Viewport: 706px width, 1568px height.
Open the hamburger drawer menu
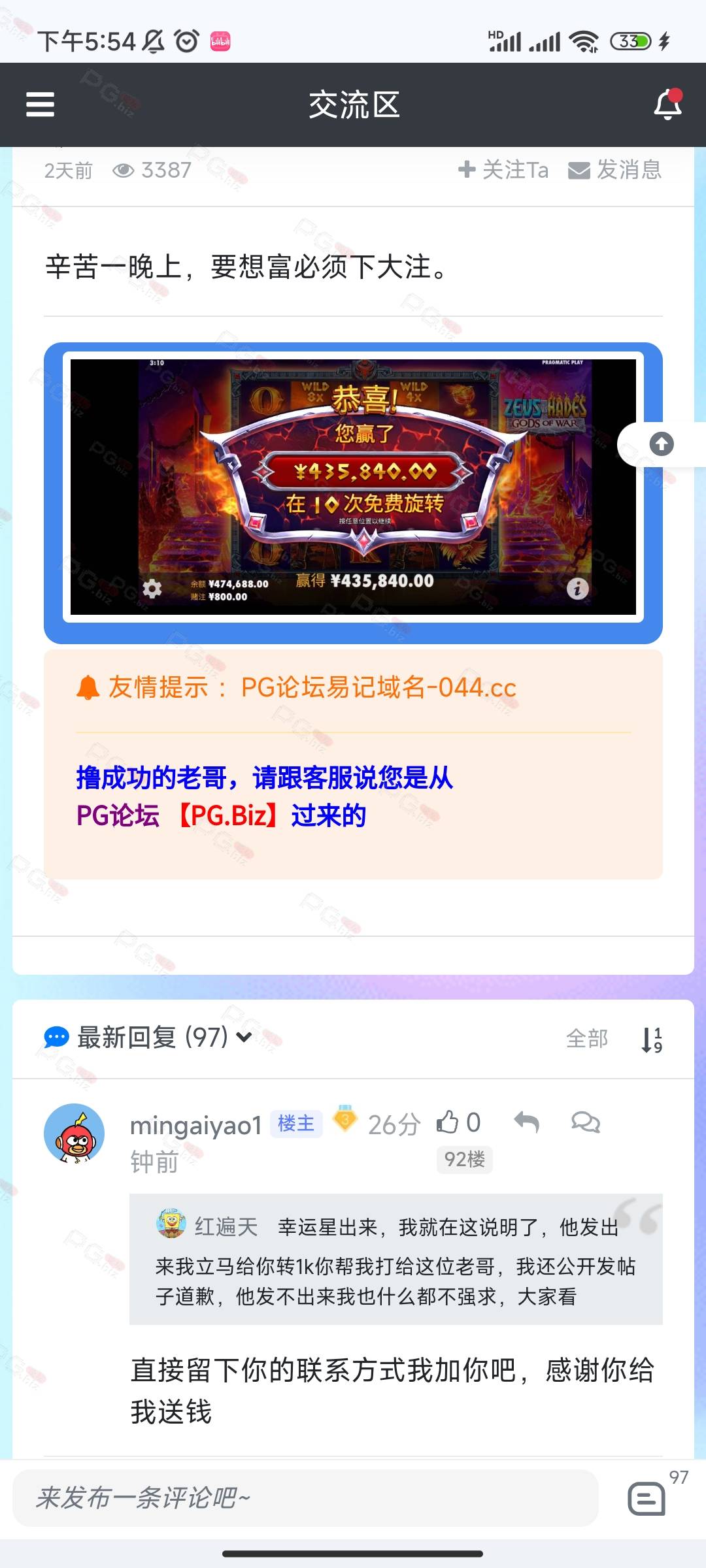(40, 105)
